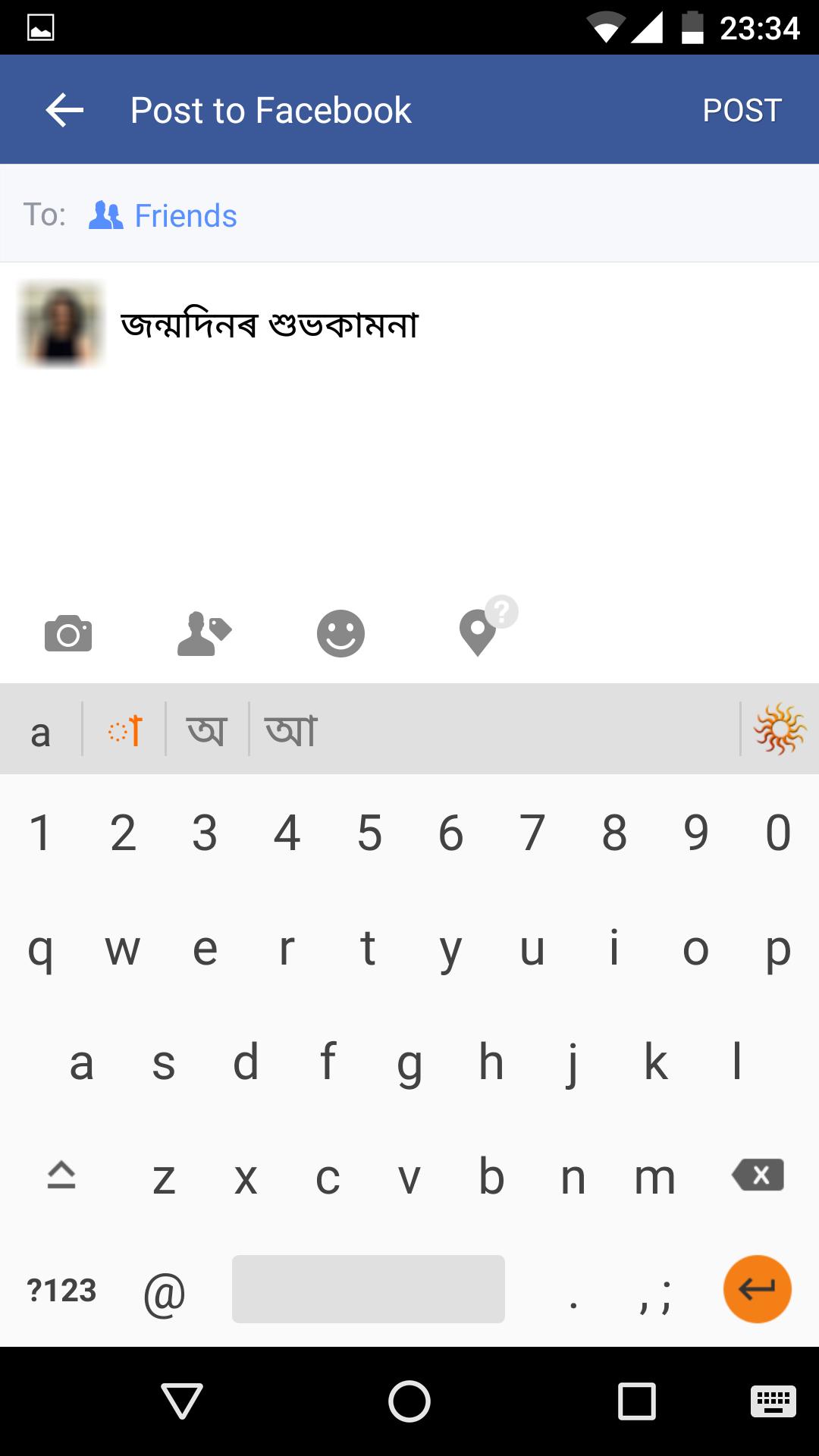Viewport: 819px width, 1456px height.
Task: Choose the অ suggestion
Action: (207, 731)
